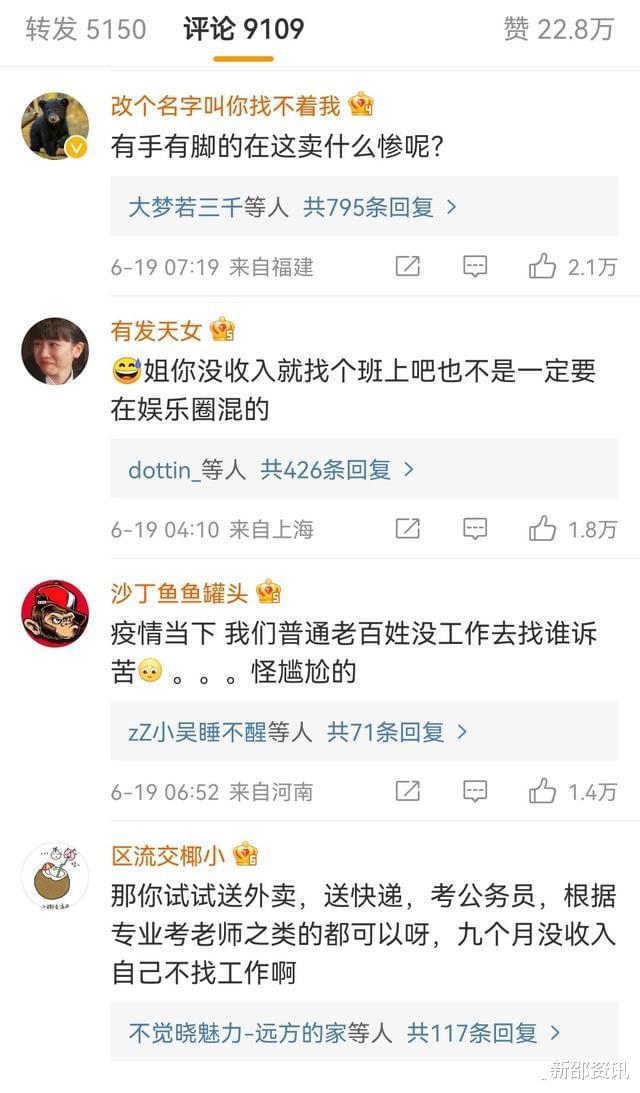Screen dimensions: 640x1093
Task: Open 区流交椰小's profile name
Action: 167,855
